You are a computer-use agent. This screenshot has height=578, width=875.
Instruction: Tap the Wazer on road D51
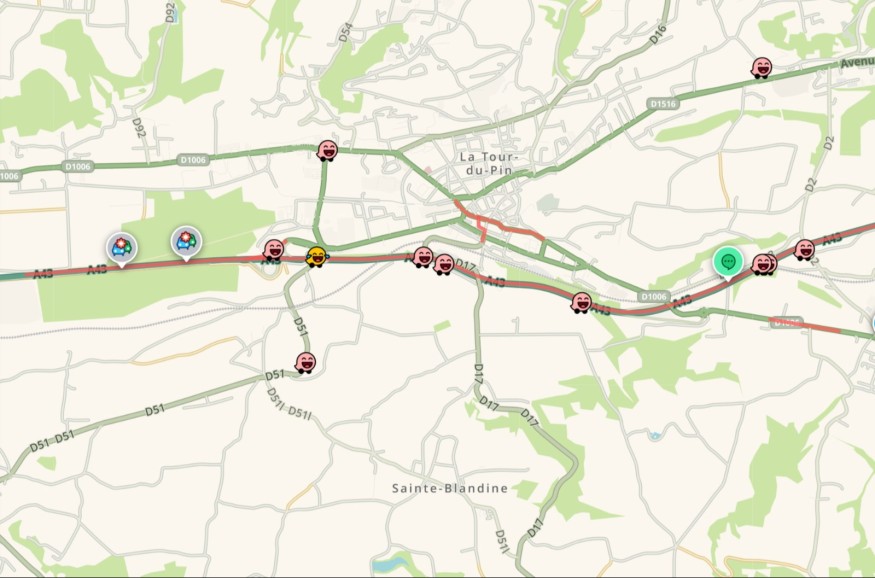tap(306, 362)
